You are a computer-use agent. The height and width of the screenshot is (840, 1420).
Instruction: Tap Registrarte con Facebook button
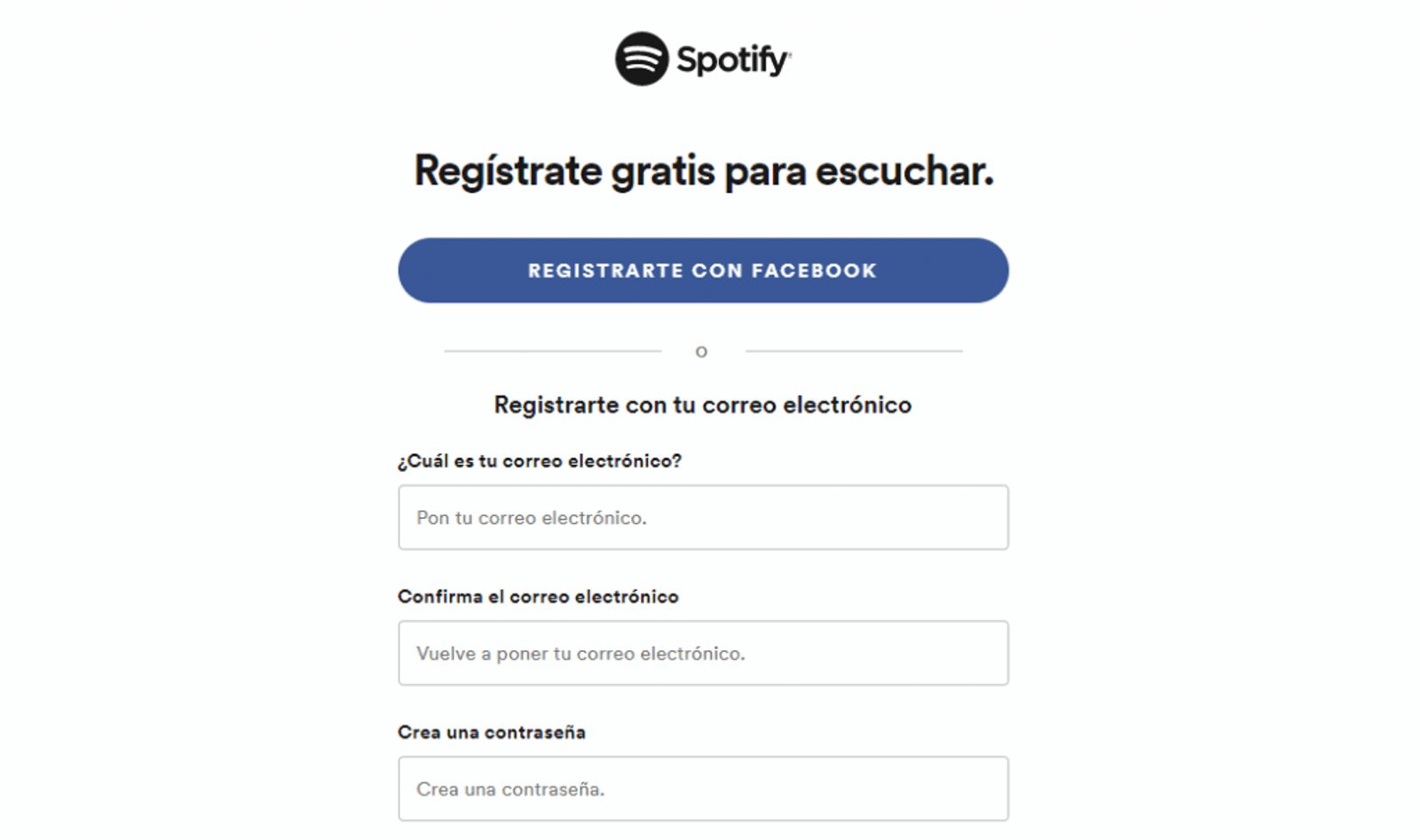coord(703,271)
